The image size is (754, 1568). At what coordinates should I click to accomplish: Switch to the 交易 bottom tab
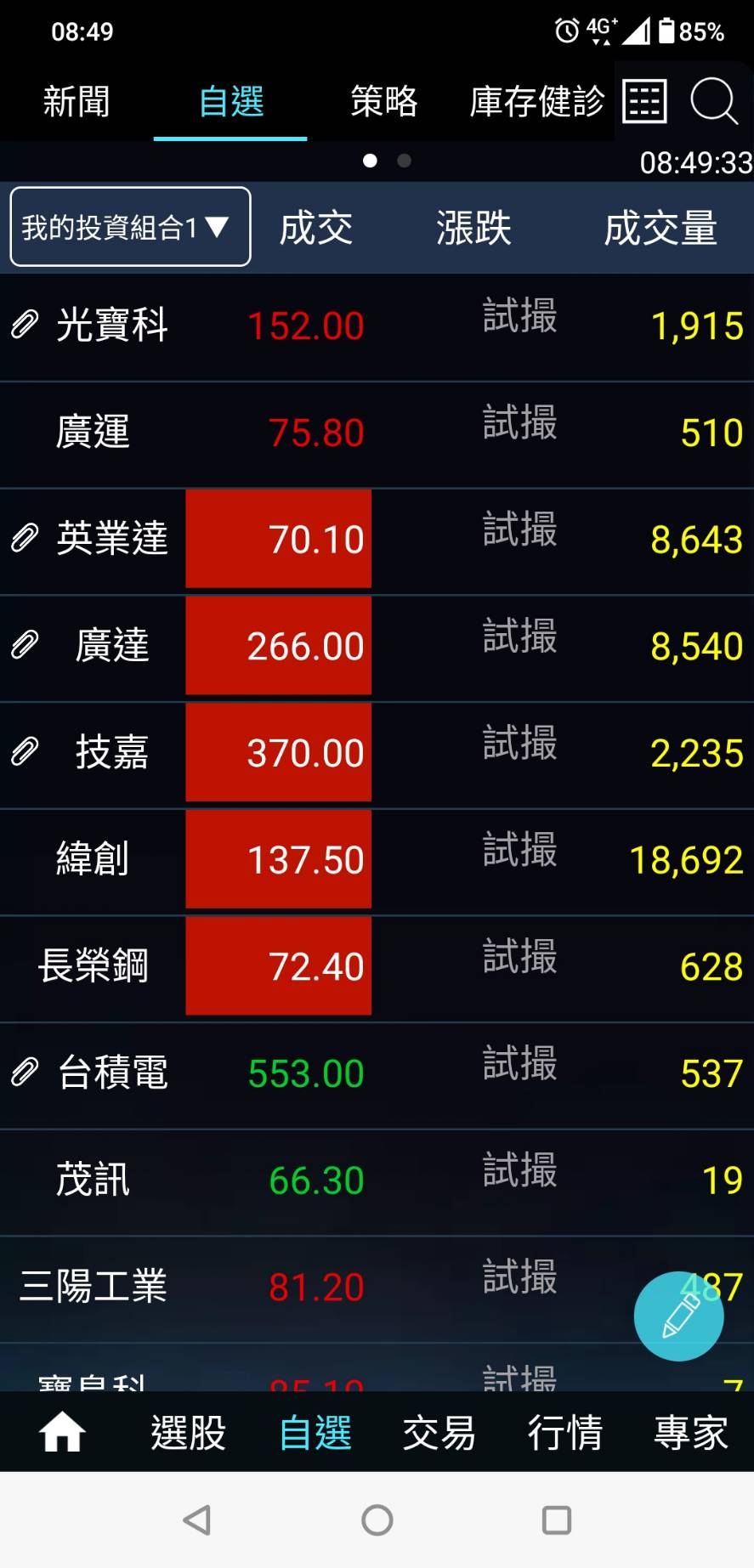[439, 1433]
